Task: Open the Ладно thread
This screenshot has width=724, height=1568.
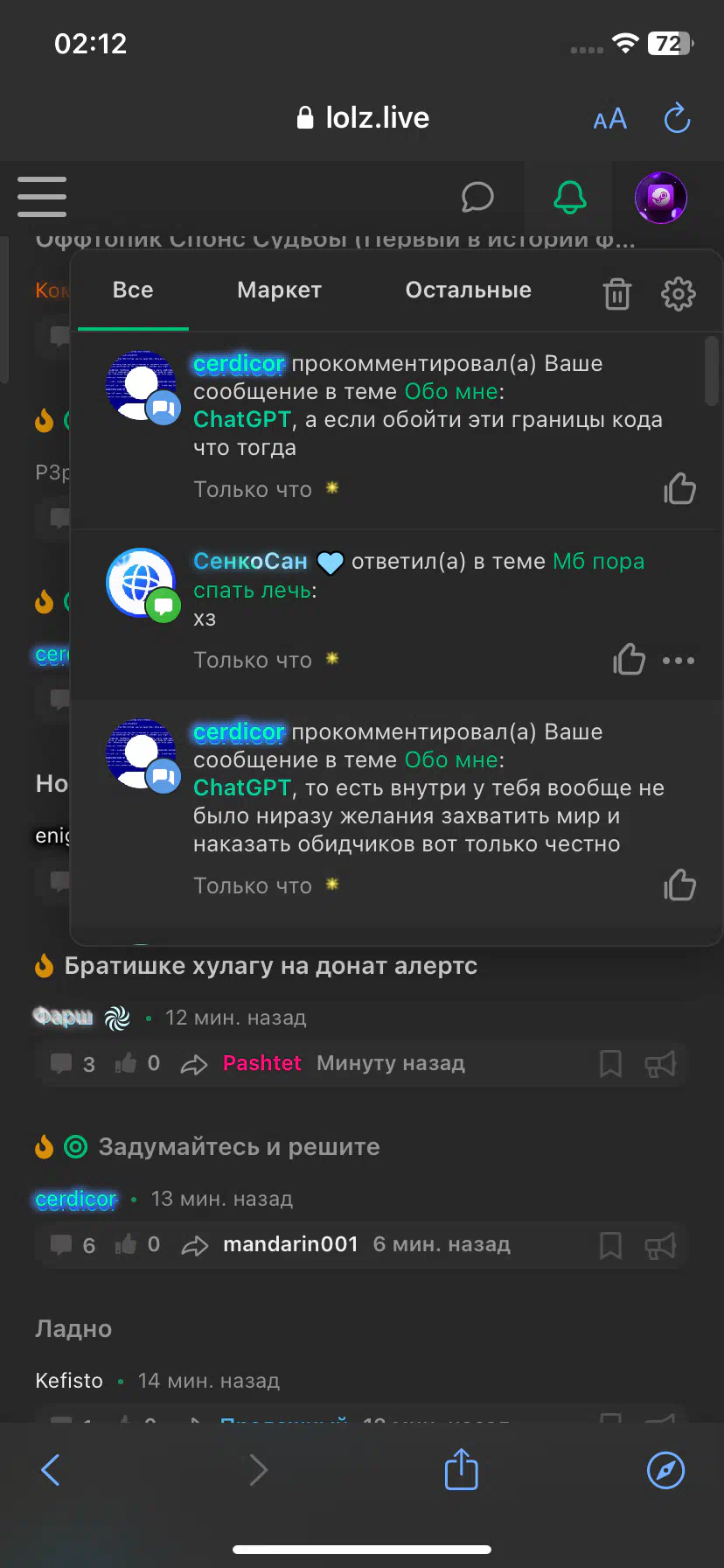Action: [73, 1329]
